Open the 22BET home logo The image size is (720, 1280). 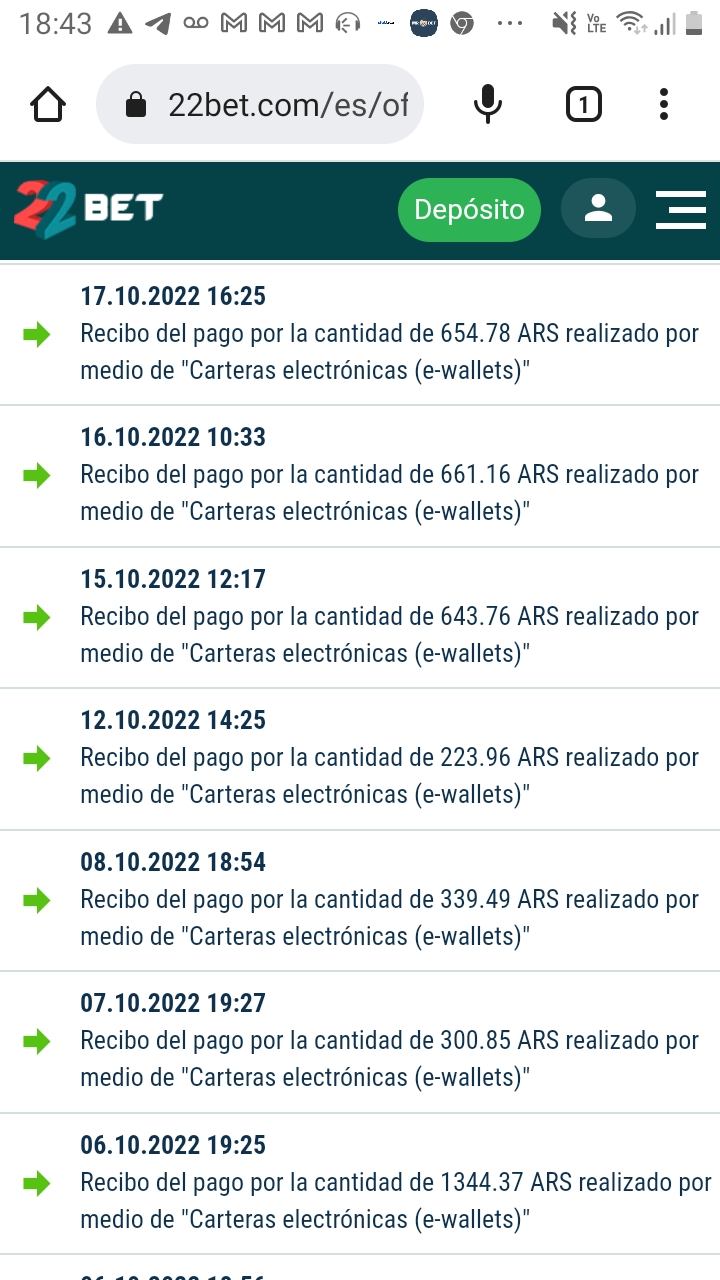pyautogui.click(x=88, y=209)
